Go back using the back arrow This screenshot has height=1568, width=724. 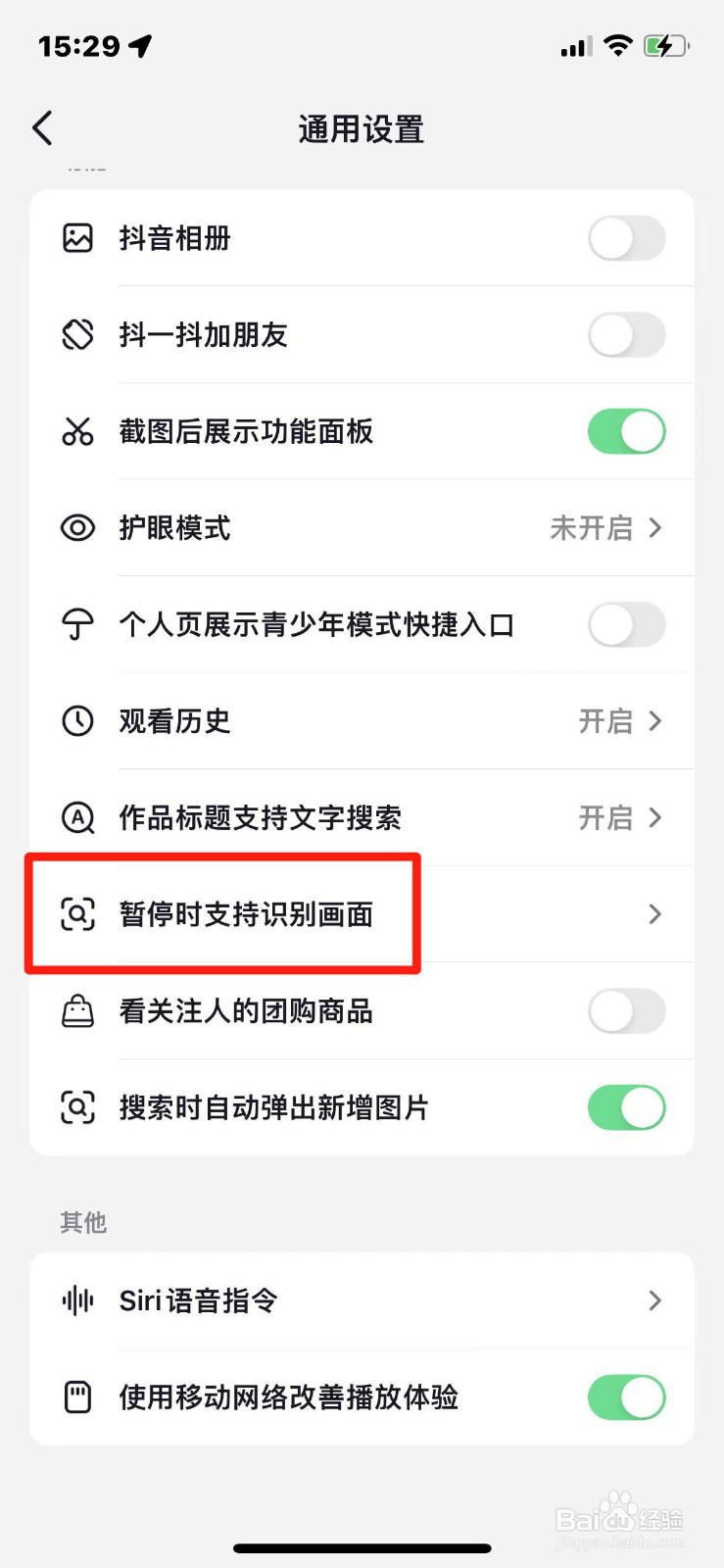[41, 127]
